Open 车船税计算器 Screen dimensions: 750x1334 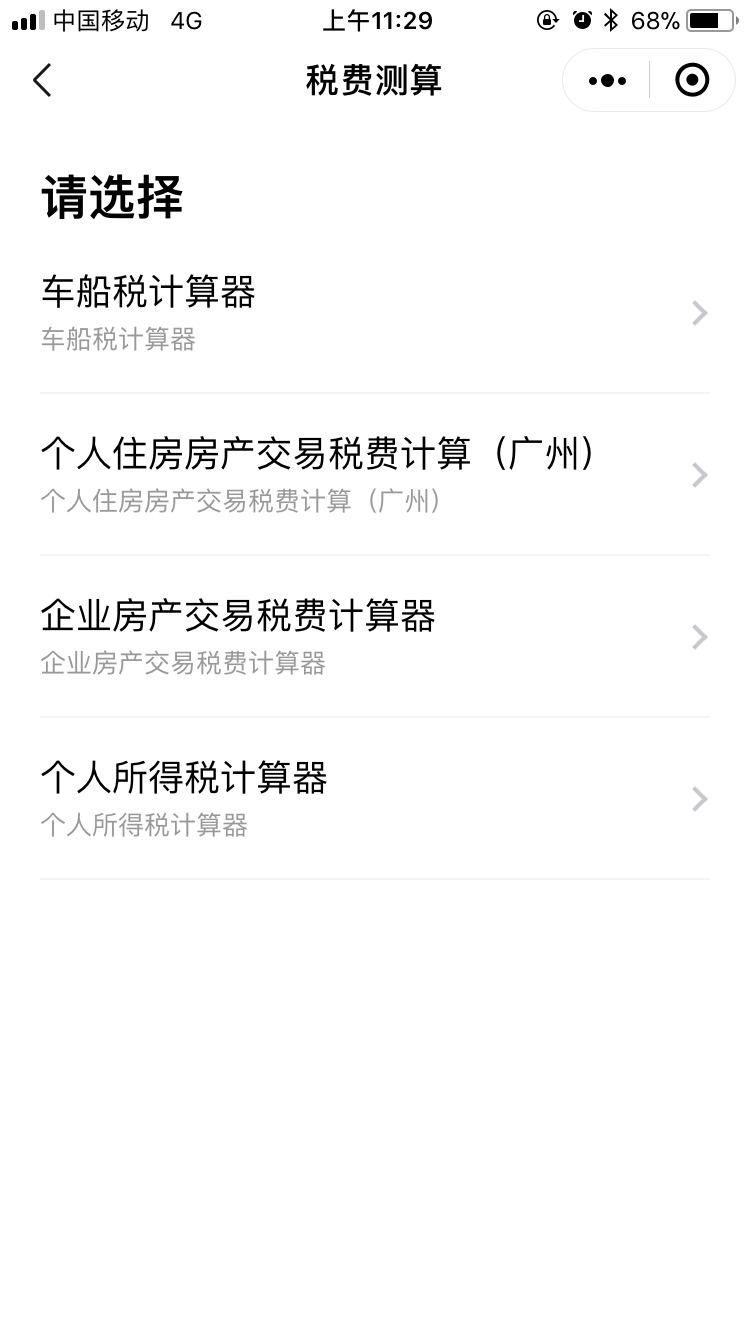point(375,313)
